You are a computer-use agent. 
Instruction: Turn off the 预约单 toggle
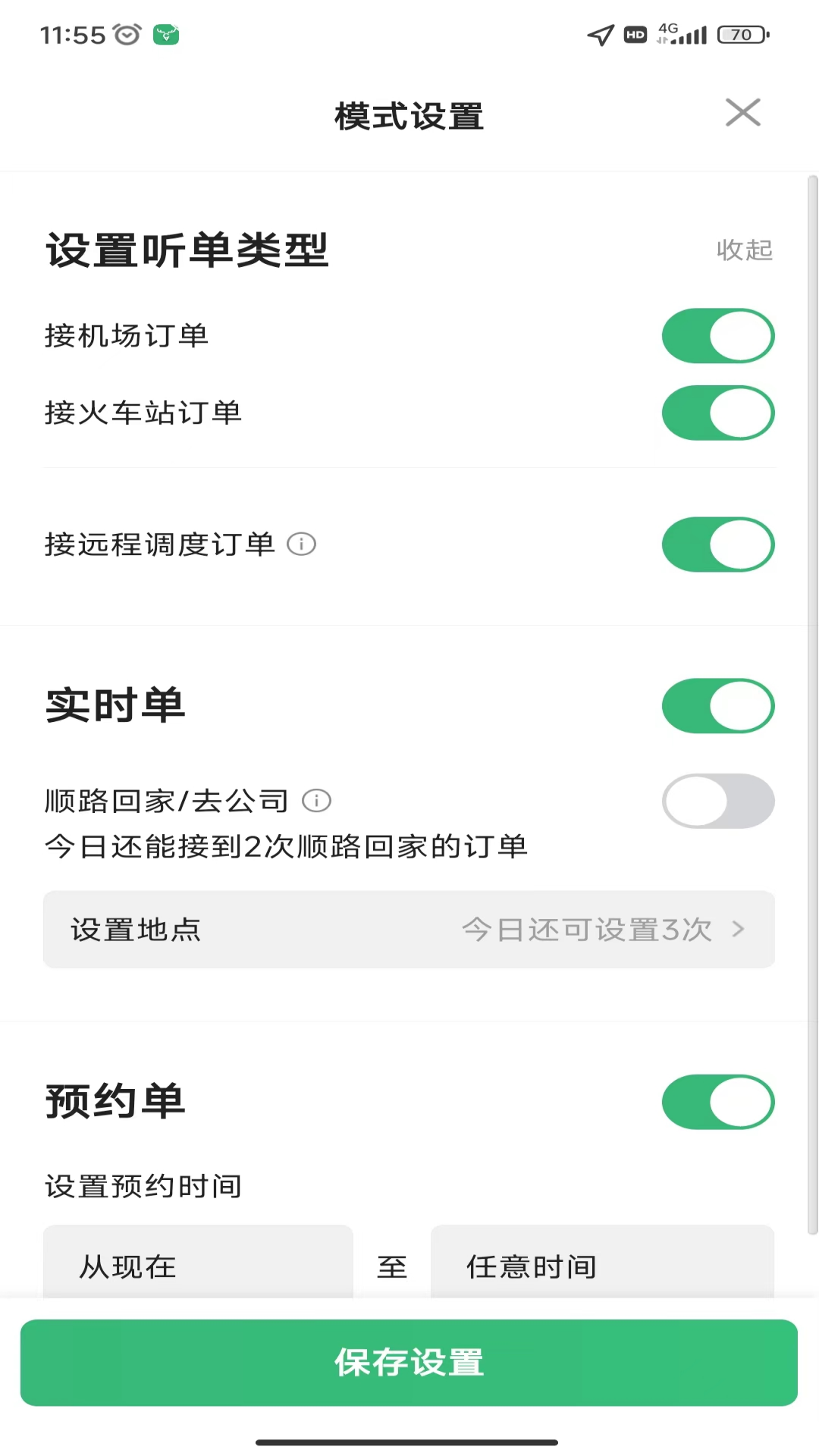tap(718, 1103)
